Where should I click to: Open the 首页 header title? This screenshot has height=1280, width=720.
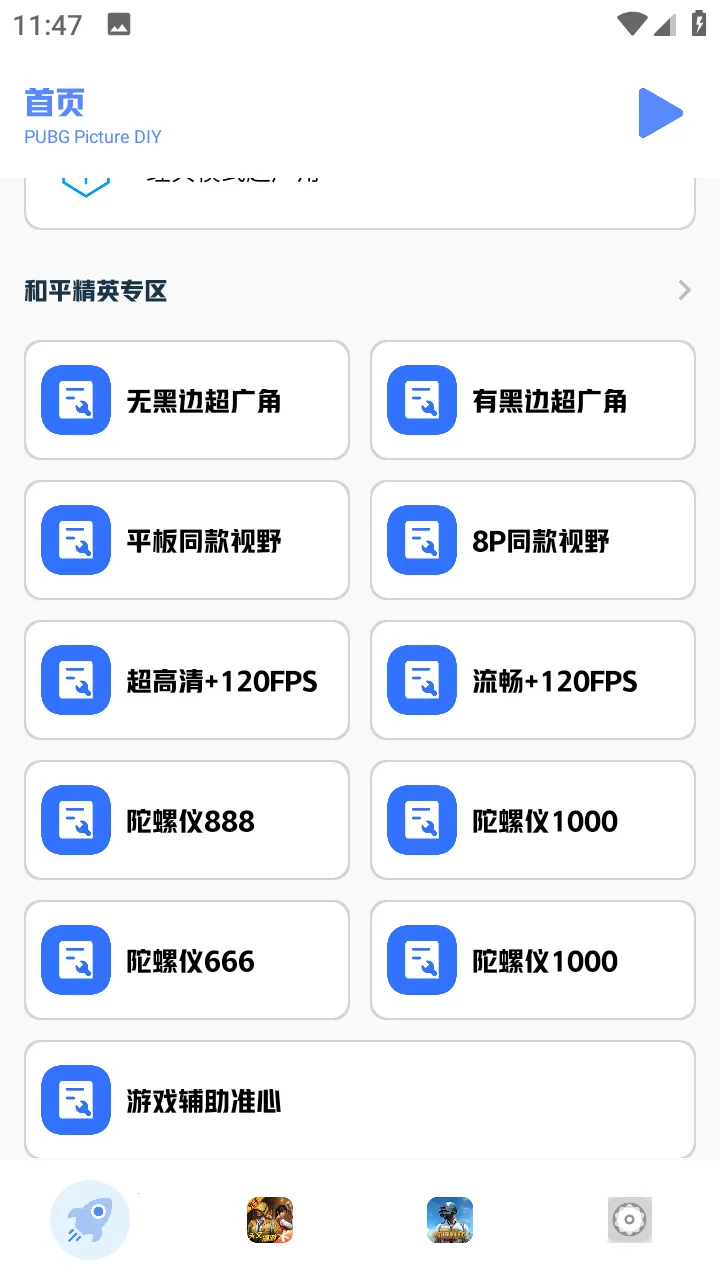[x=53, y=102]
